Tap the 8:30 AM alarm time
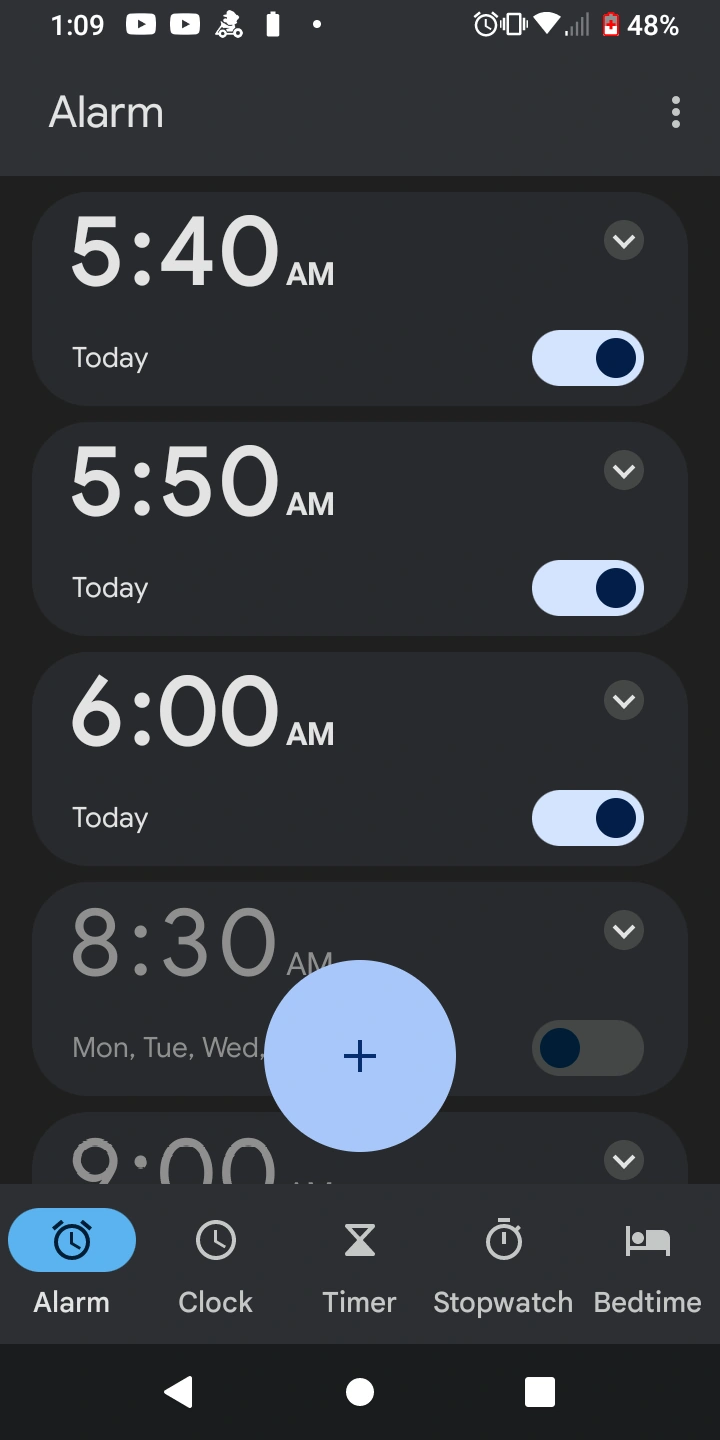 click(173, 941)
